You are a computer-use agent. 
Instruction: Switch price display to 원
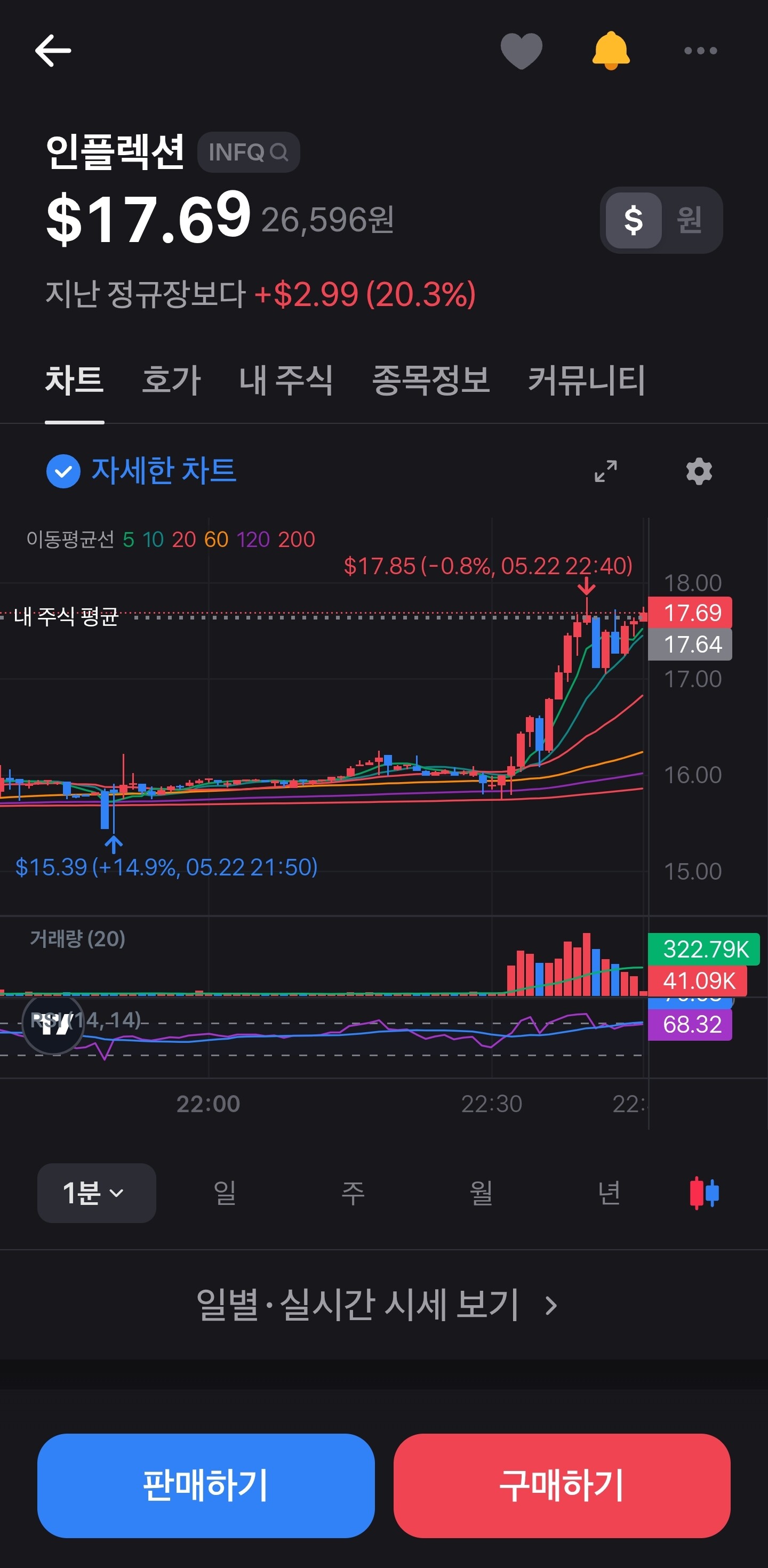tap(690, 220)
